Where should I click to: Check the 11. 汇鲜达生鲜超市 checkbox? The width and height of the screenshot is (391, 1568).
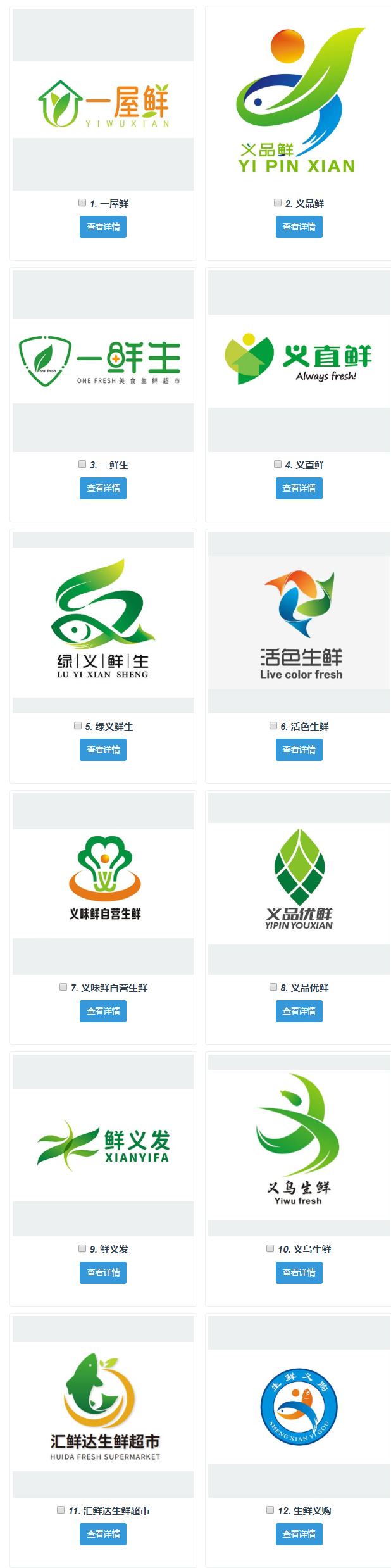[61, 1510]
